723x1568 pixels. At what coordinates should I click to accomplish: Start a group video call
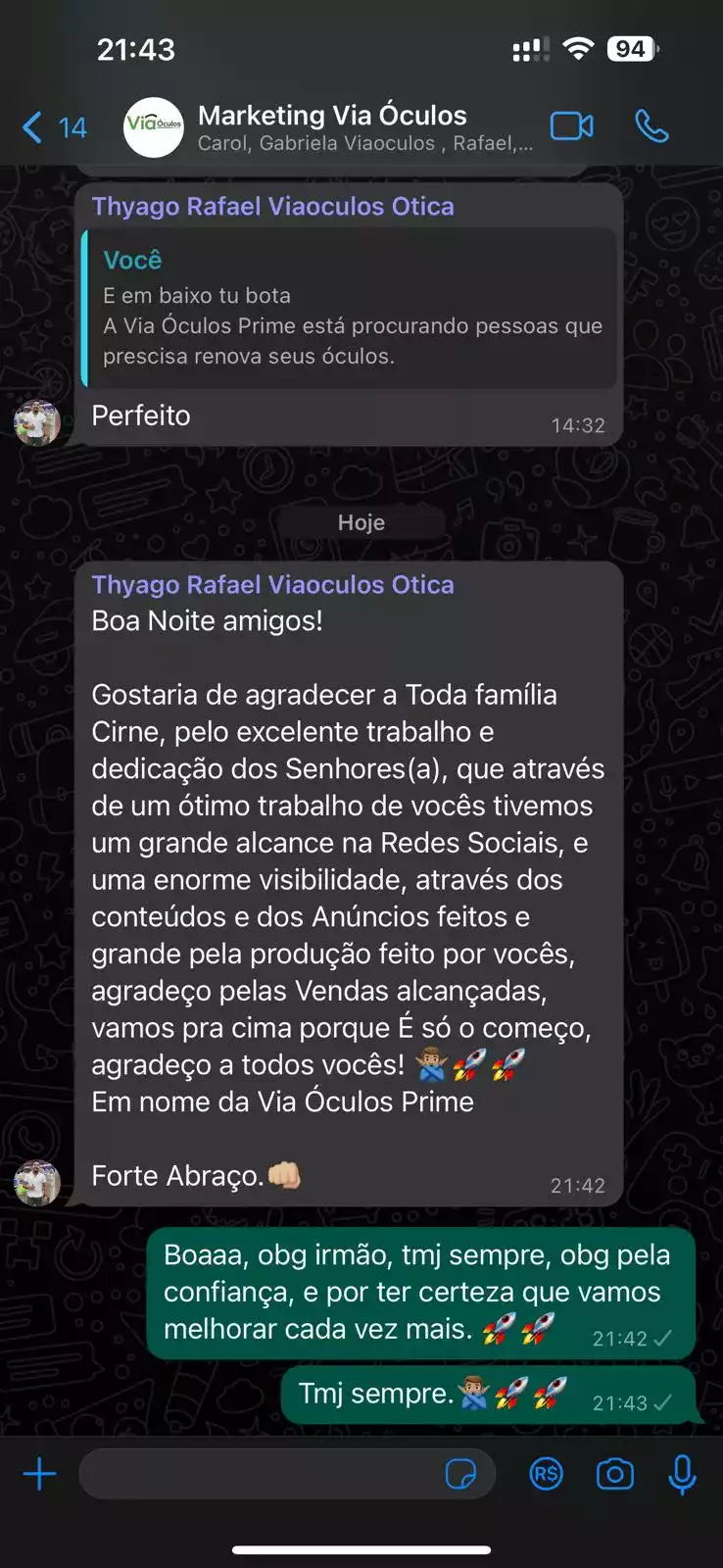coord(571,126)
